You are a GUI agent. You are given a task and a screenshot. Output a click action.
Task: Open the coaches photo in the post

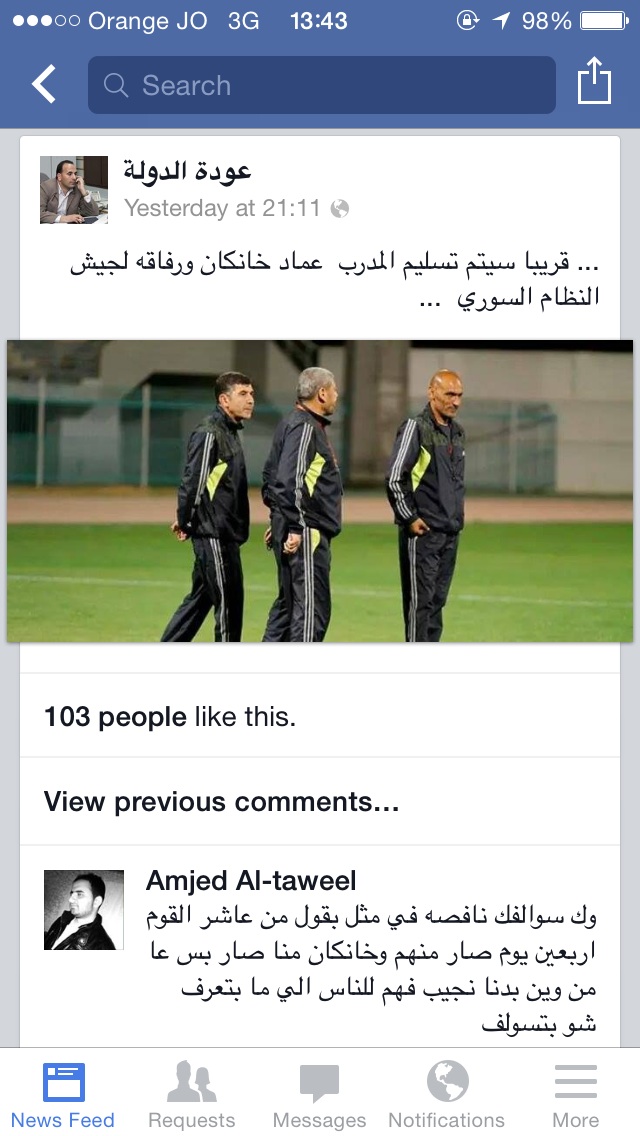click(320, 490)
